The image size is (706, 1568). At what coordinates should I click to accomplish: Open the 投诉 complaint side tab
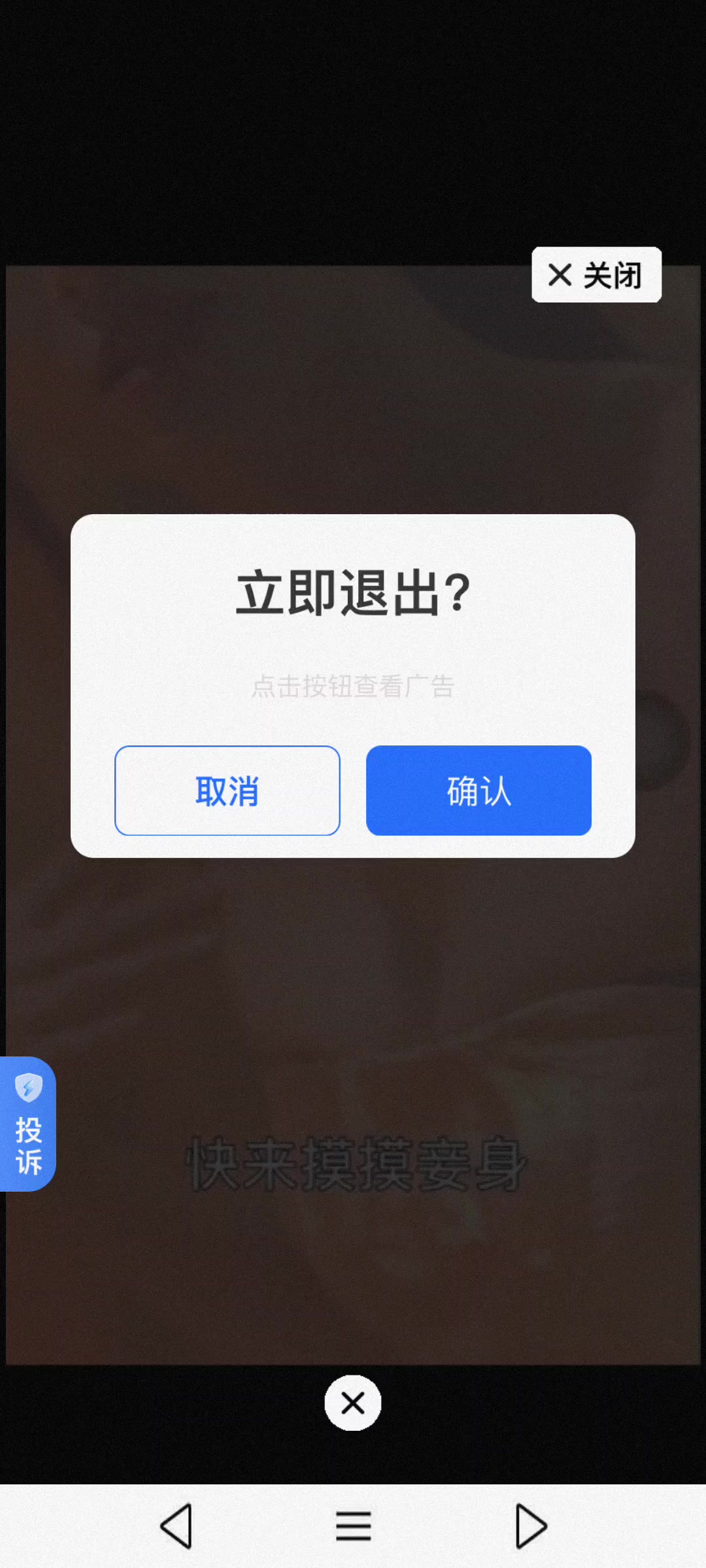(27, 1124)
